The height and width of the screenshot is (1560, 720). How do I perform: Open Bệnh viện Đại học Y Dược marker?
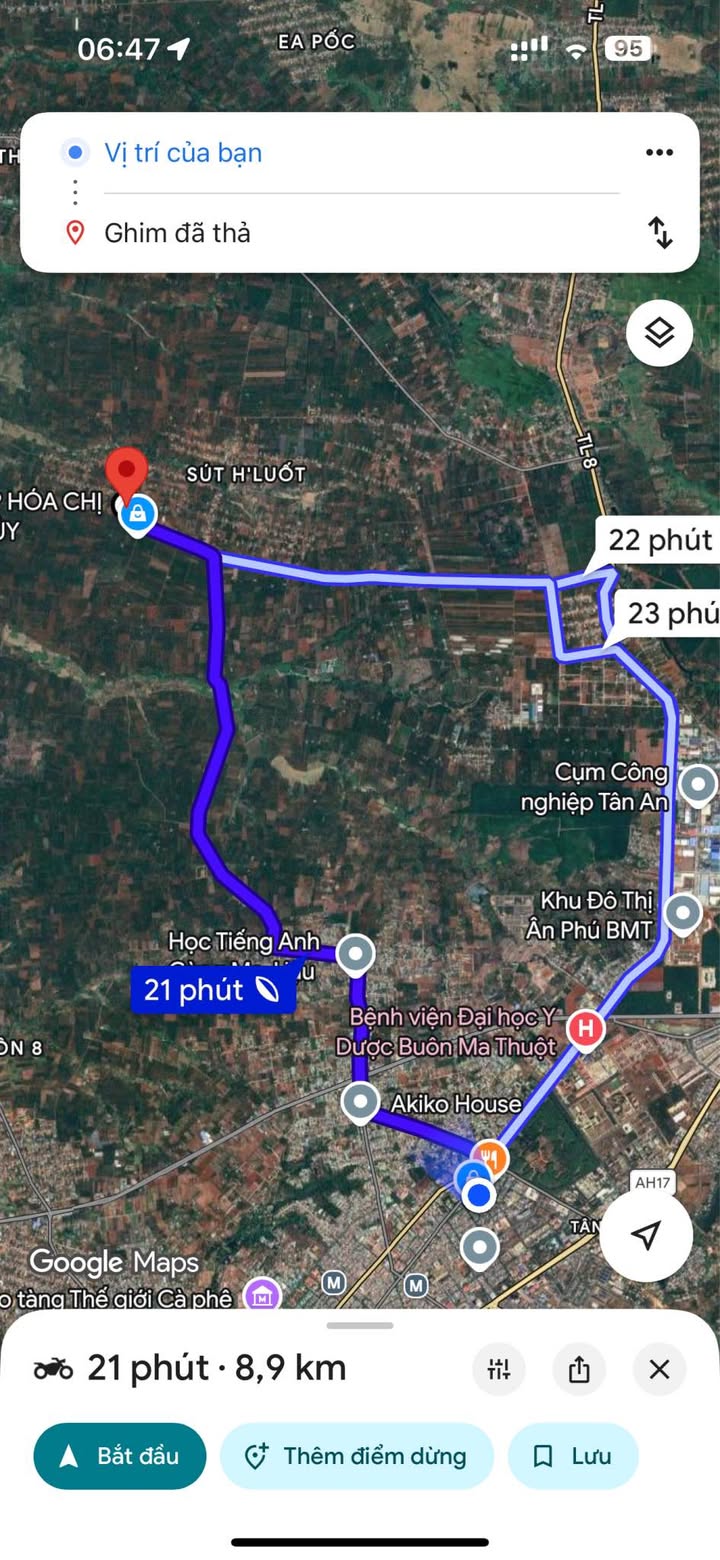pos(585,1027)
